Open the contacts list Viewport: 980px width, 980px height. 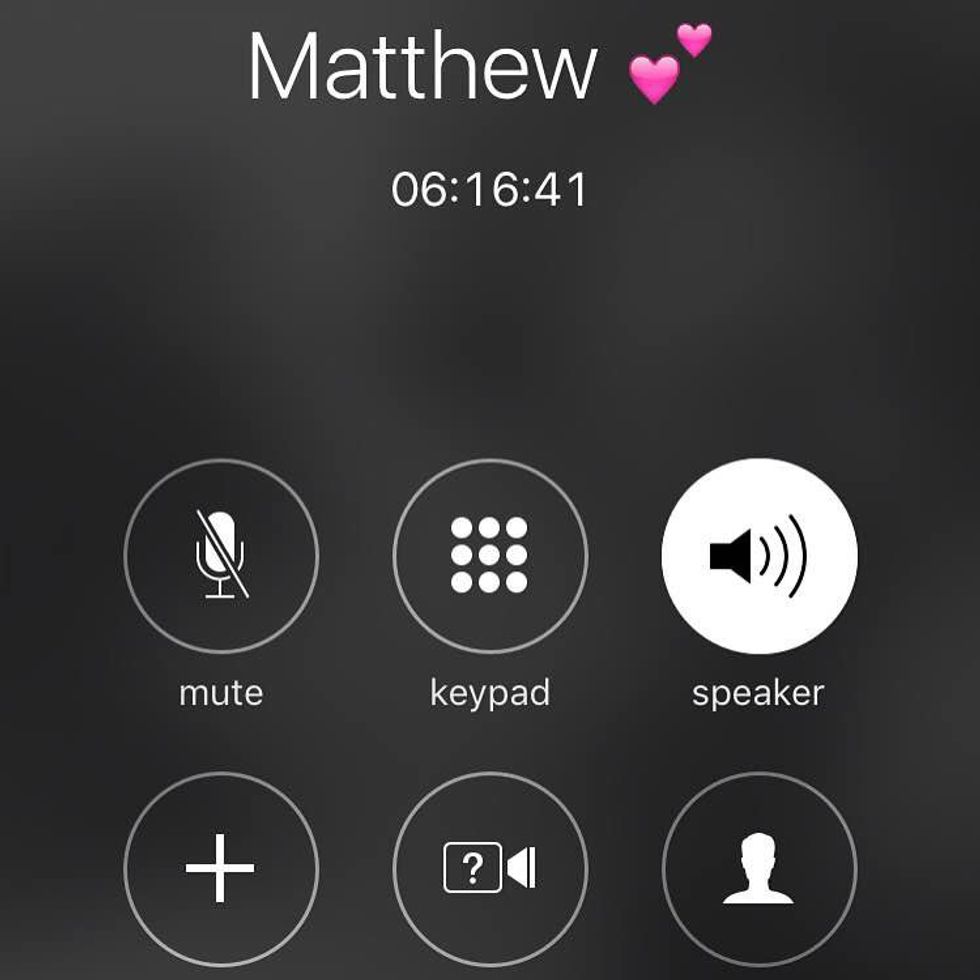coord(759,868)
